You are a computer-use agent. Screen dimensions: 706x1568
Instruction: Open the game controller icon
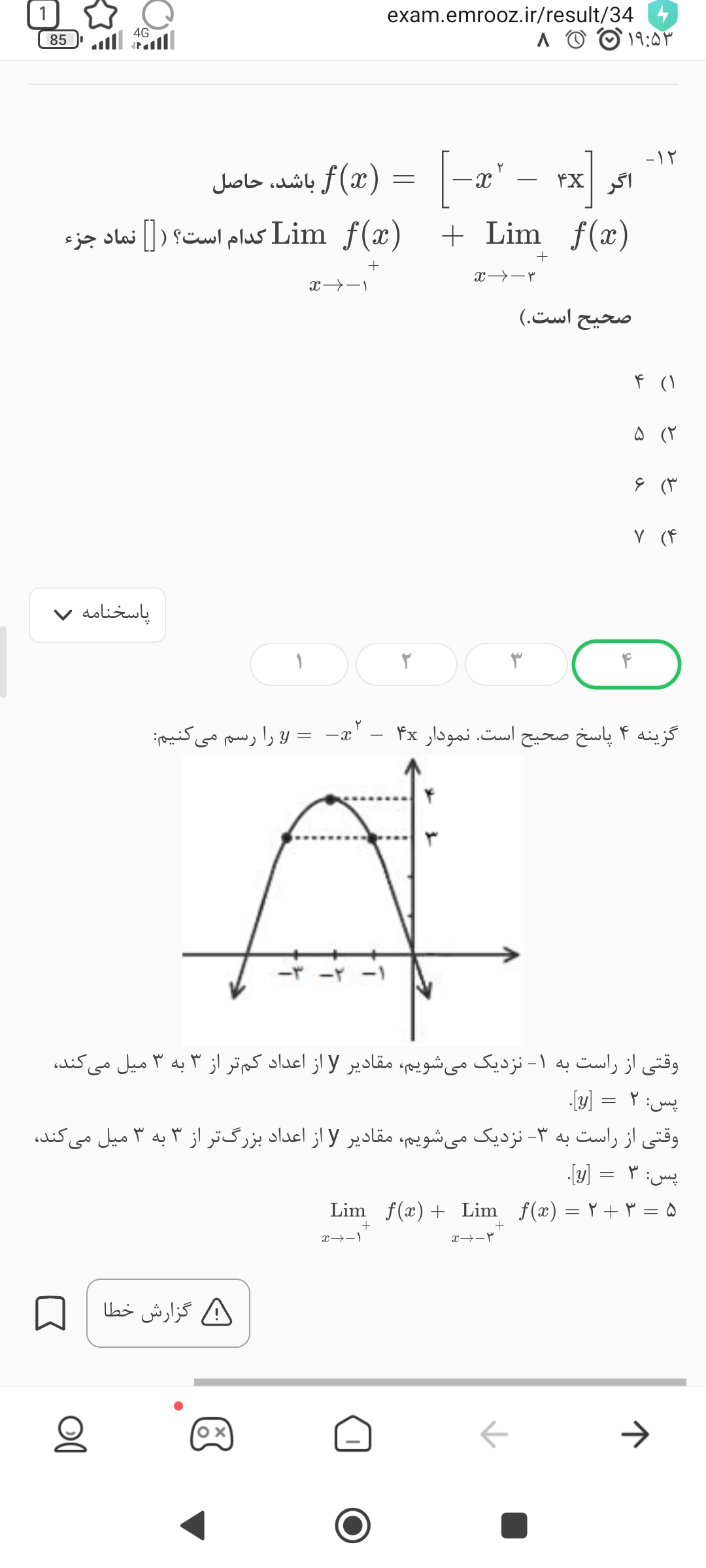click(x=211, y=1434)
